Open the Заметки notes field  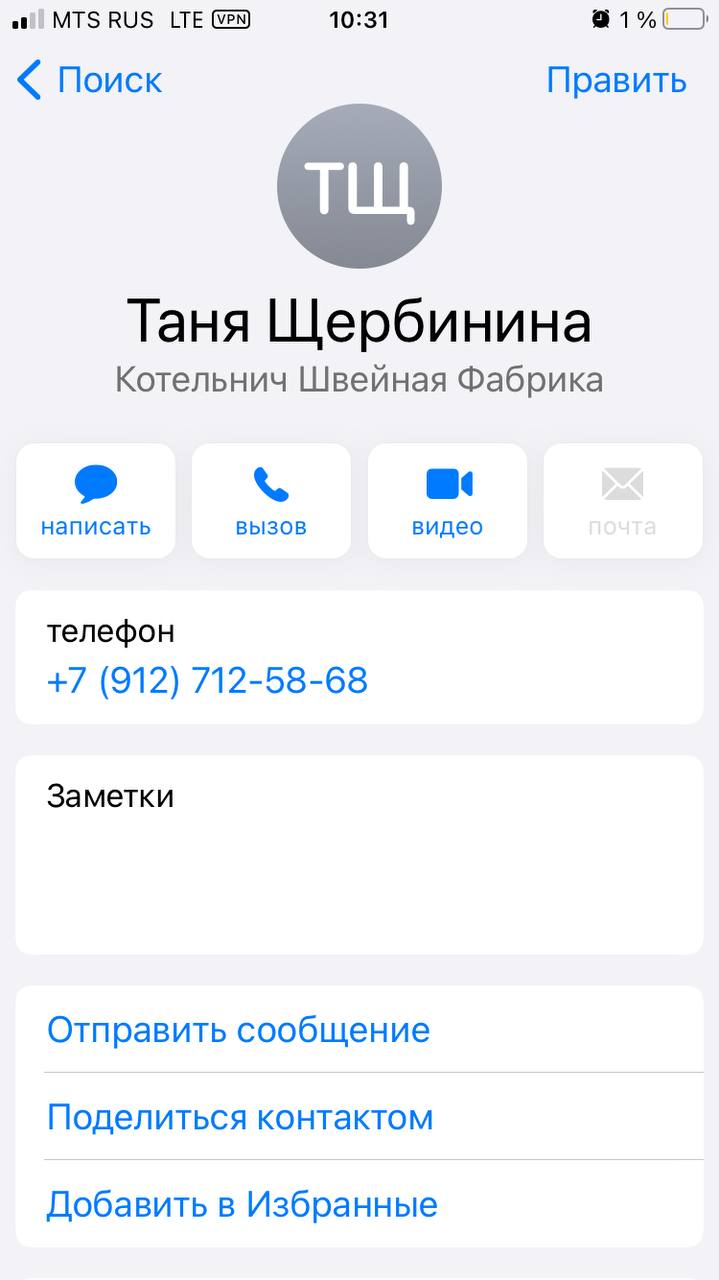(359, 855)
